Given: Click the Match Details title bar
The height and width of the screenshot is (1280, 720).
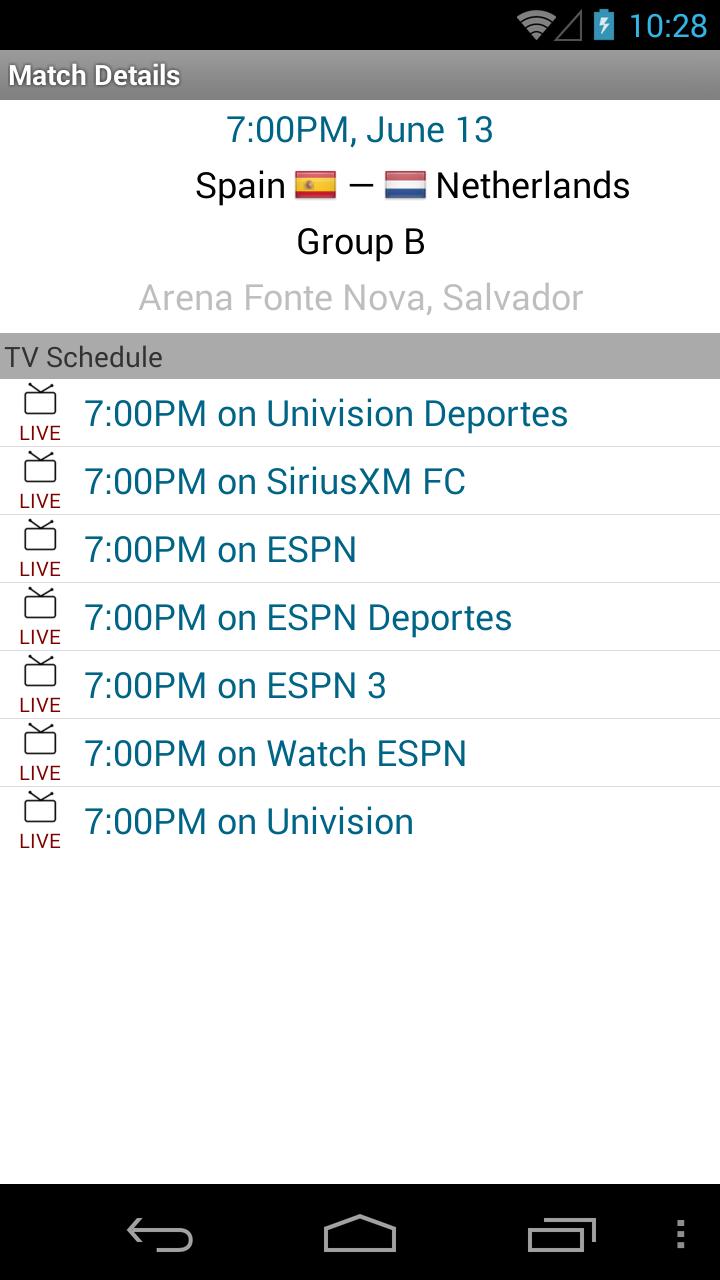Looking at the screenshot, I should pos(360,75).
